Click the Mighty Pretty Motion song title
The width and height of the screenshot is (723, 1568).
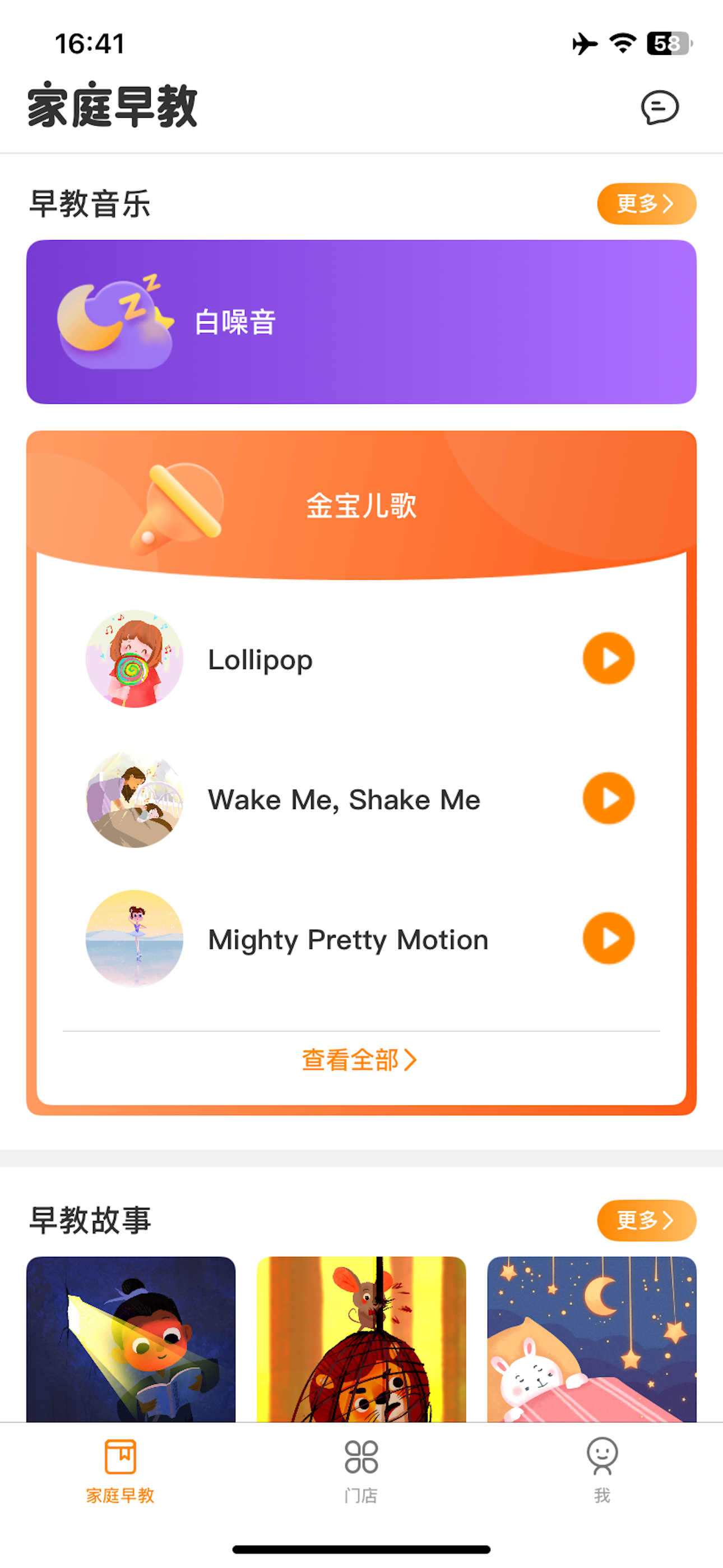347,939
